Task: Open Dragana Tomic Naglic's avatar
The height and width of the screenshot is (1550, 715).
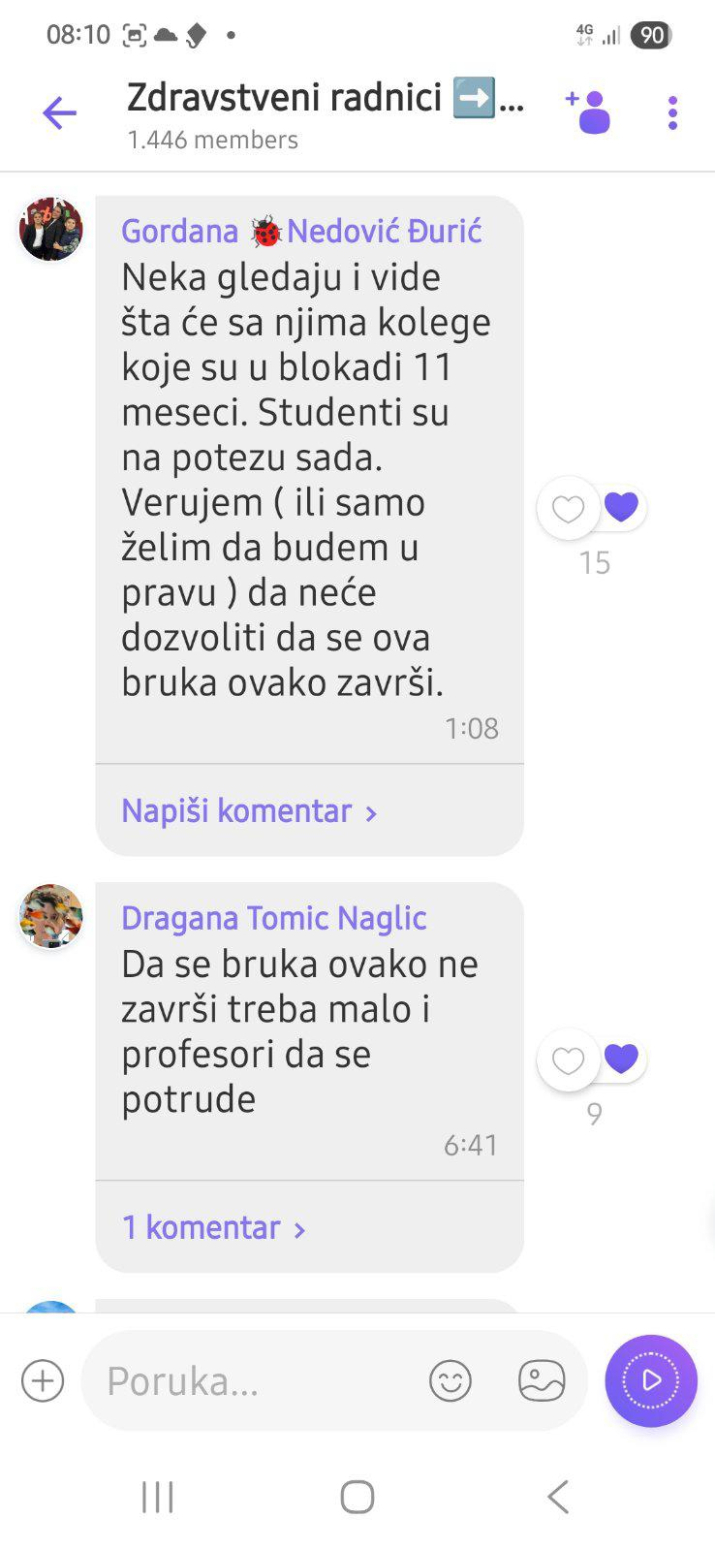Action: click(x=51, y=916)
